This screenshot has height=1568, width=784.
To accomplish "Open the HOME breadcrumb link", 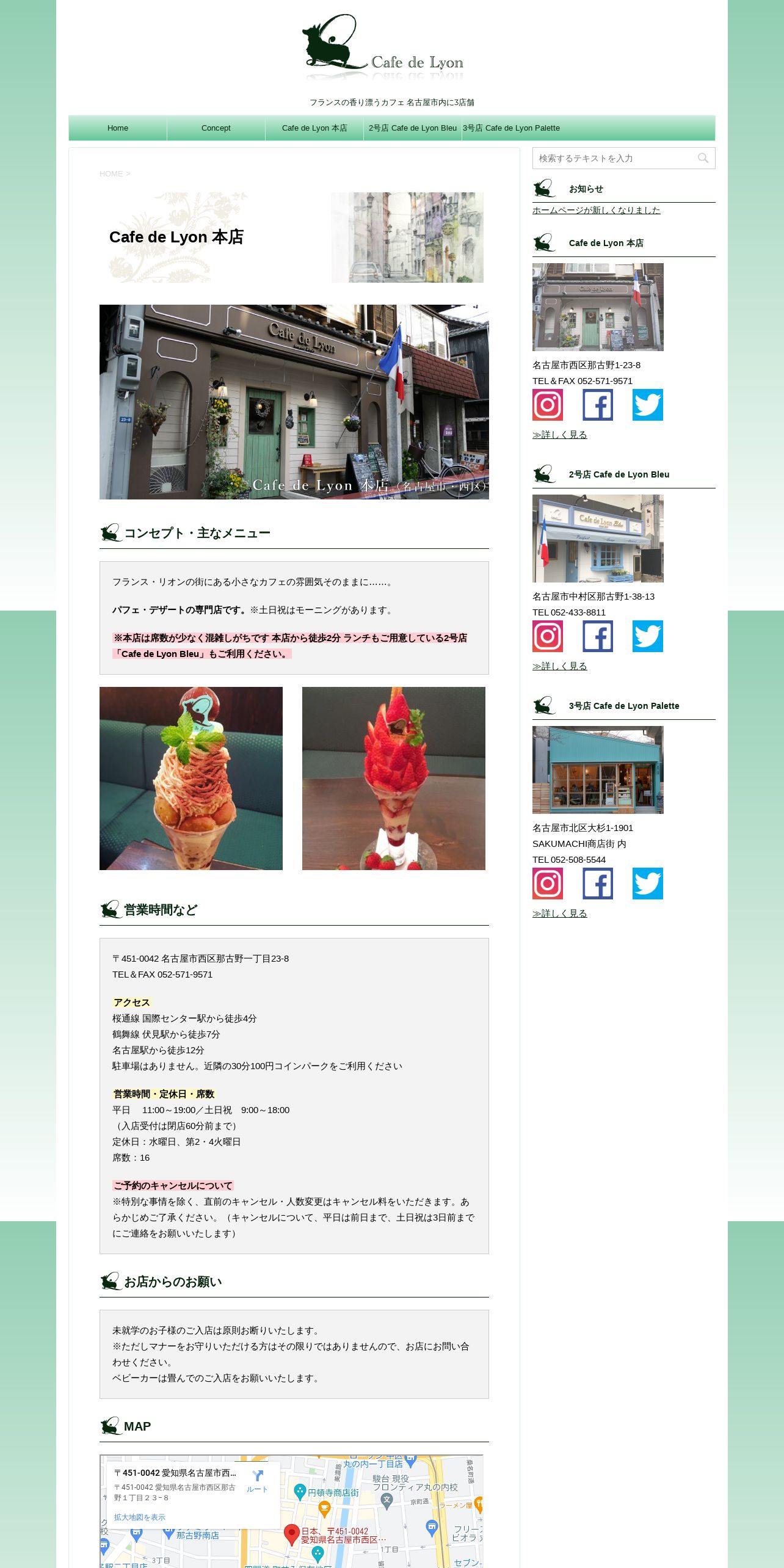I will point(111,174).
